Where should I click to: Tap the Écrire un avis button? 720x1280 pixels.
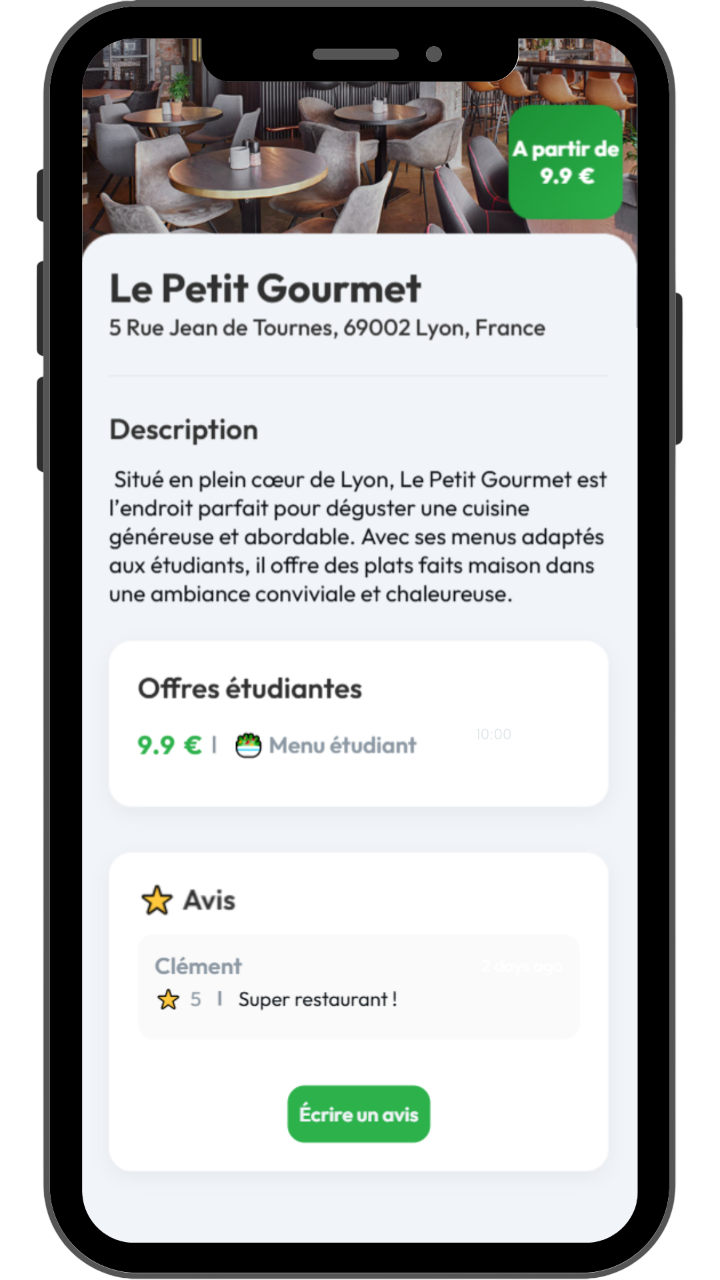359,1114
